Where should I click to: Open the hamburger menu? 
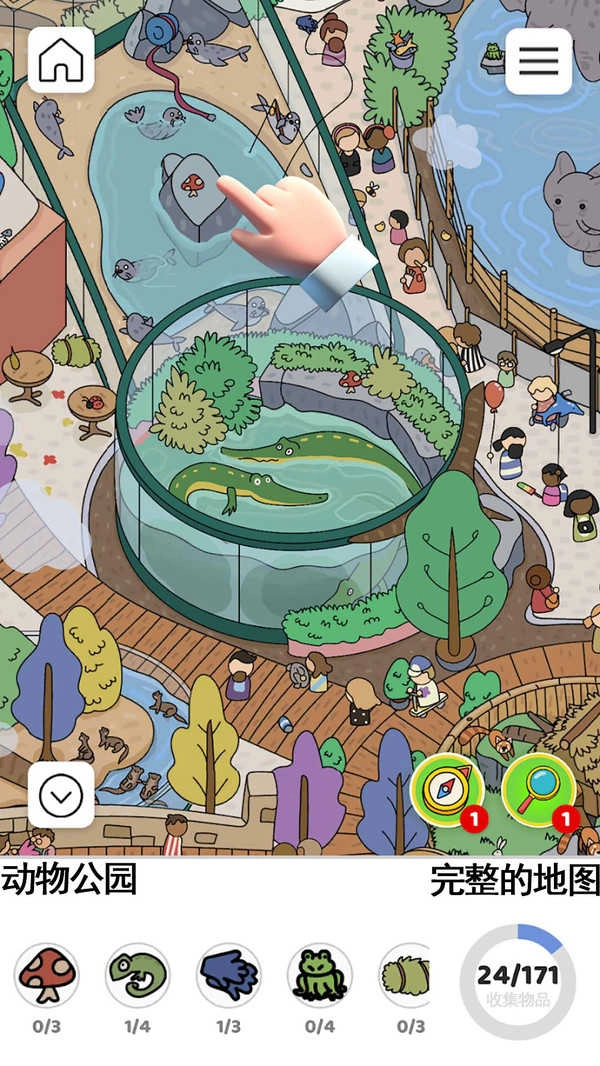coord(538,61)
